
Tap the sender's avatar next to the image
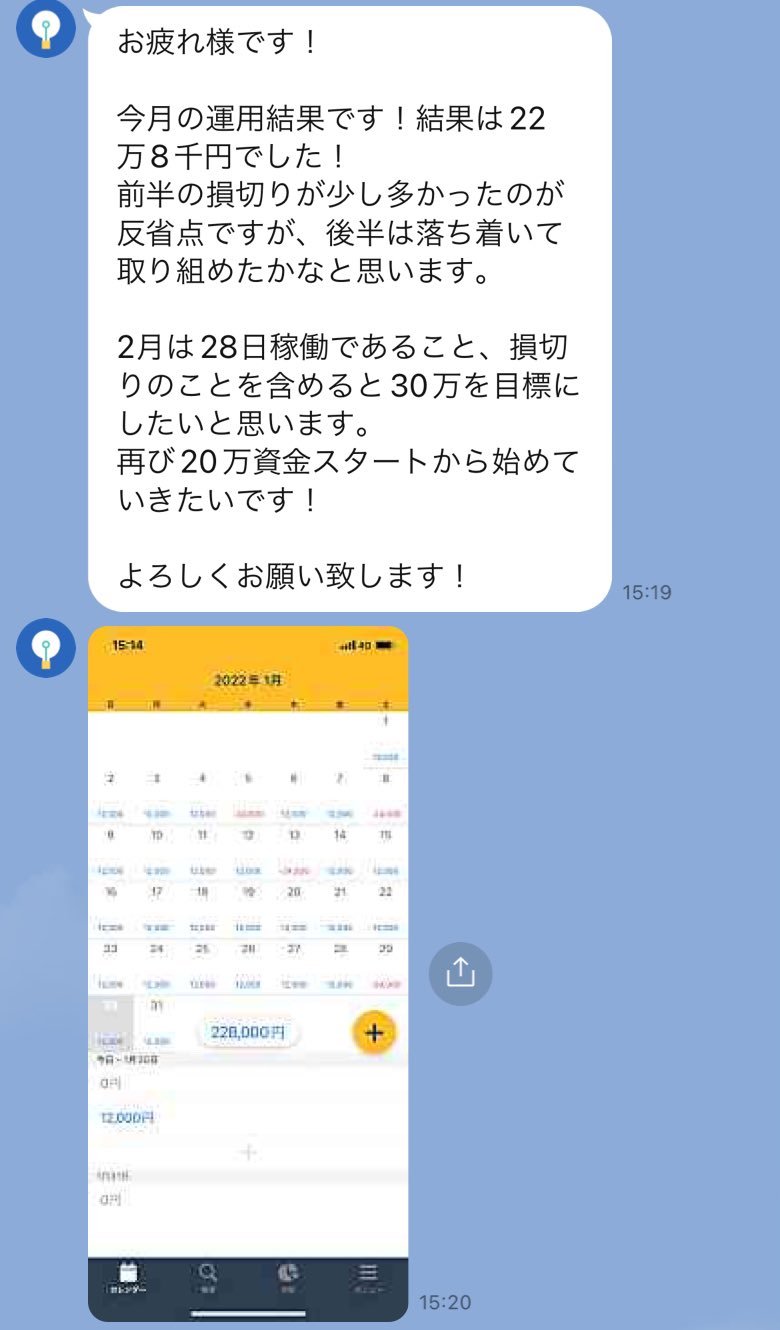[x=46, y=648]
